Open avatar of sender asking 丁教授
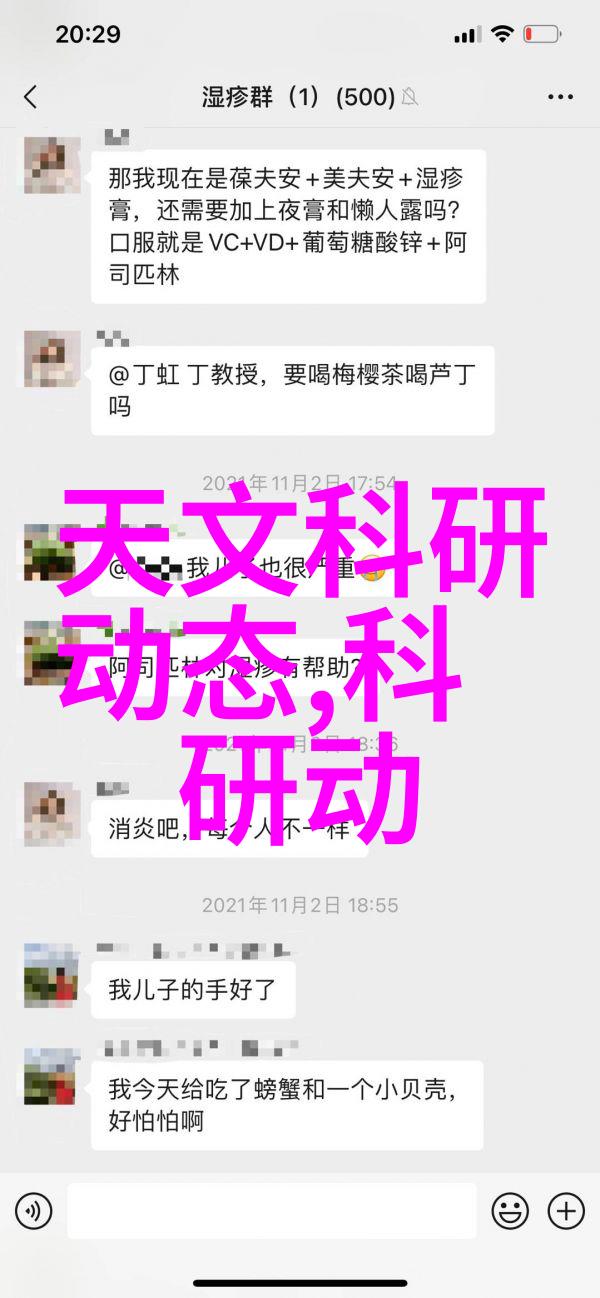The width and height of the screenshot is (600, 1298). pyautogui.click(x=51, y=358)
